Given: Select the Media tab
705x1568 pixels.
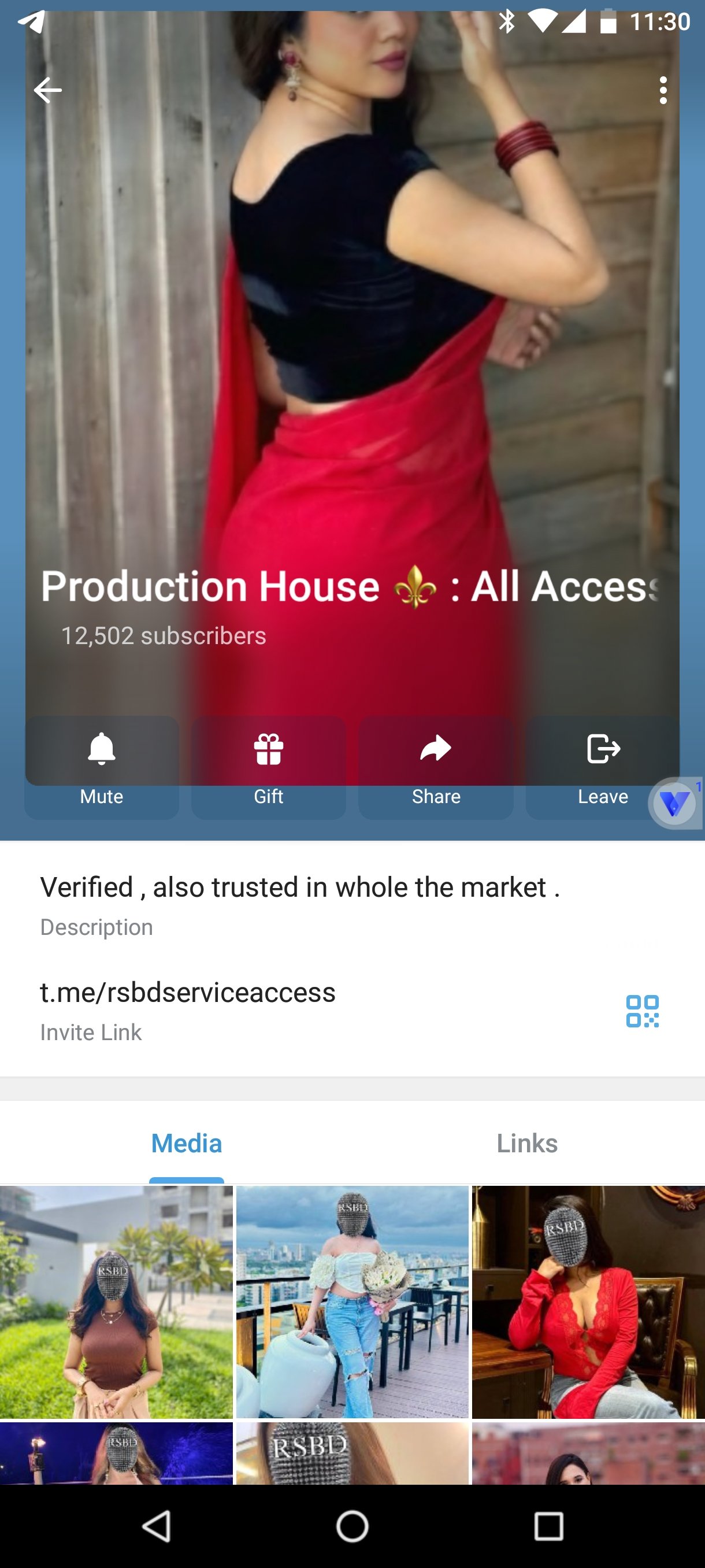Looking at the screenshot, I should [186, 1143].
